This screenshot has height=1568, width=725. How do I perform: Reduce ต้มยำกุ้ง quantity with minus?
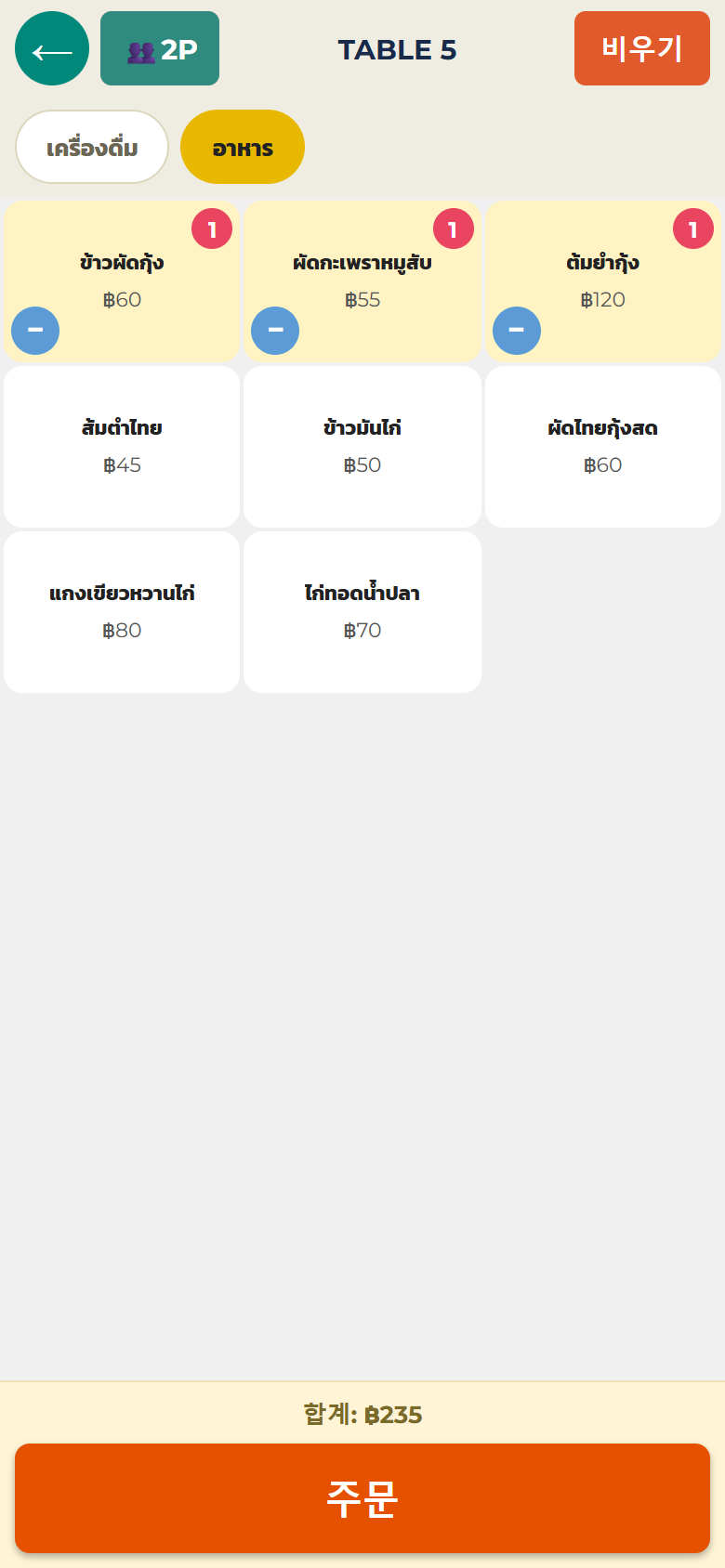coord(517,331)
